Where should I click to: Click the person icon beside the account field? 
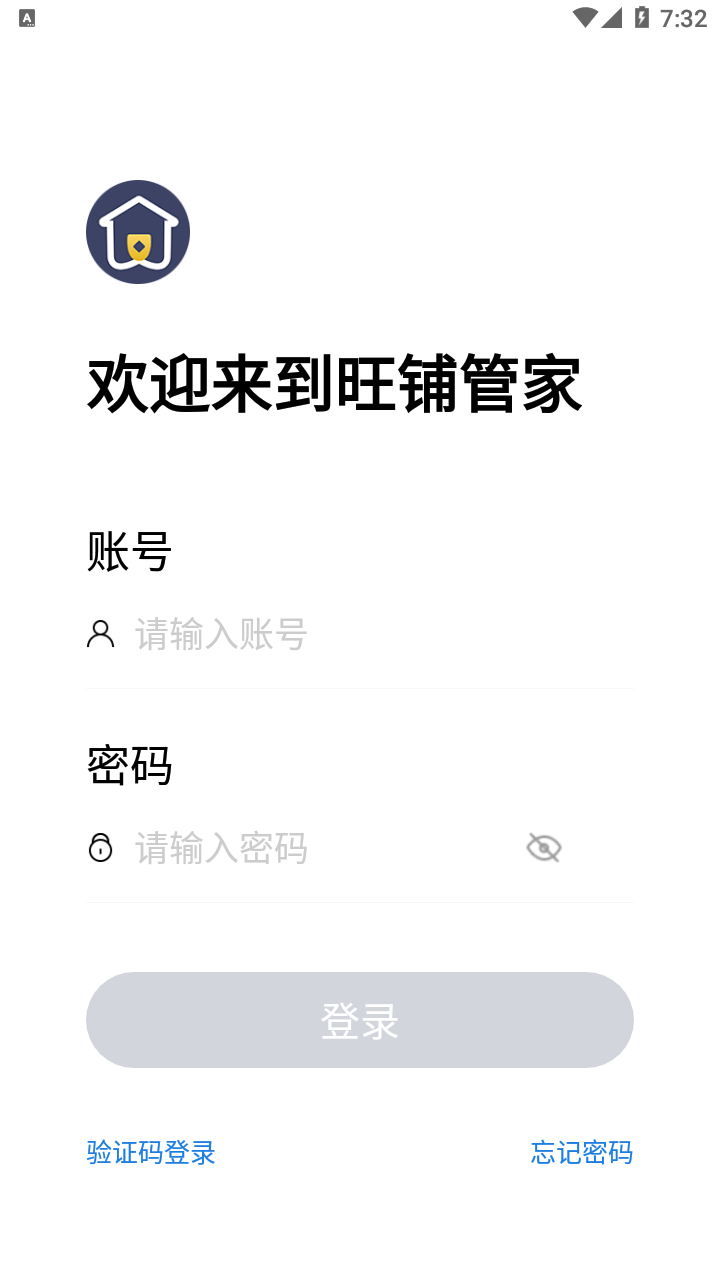click(100, 632)
